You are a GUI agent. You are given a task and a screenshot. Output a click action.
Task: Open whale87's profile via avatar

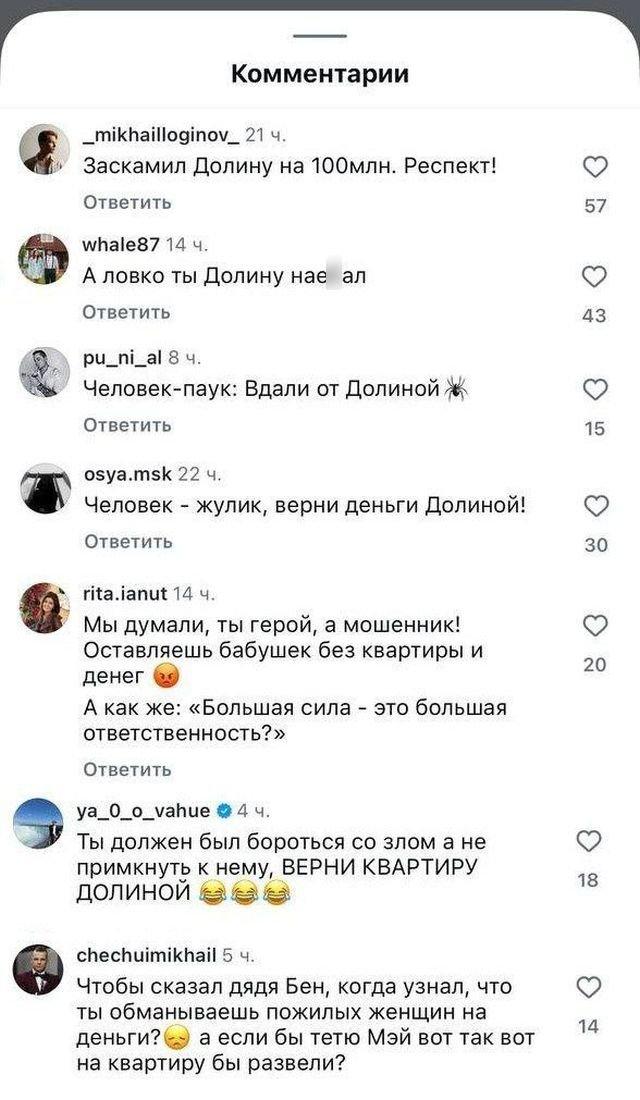pyautogui.click(x=44, y=260)
